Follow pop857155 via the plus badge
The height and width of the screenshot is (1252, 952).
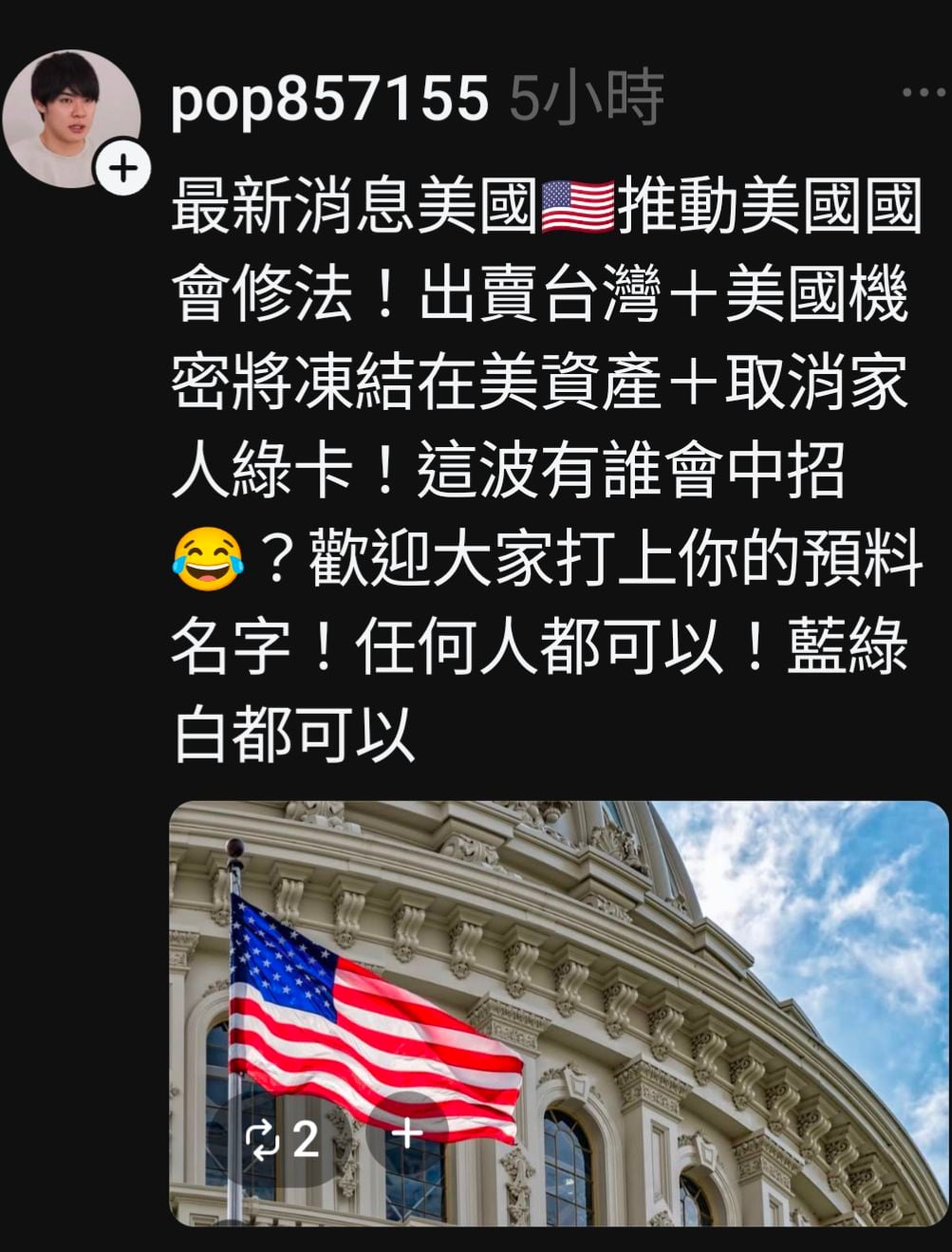pyautogui.click(x=122, y=169)
